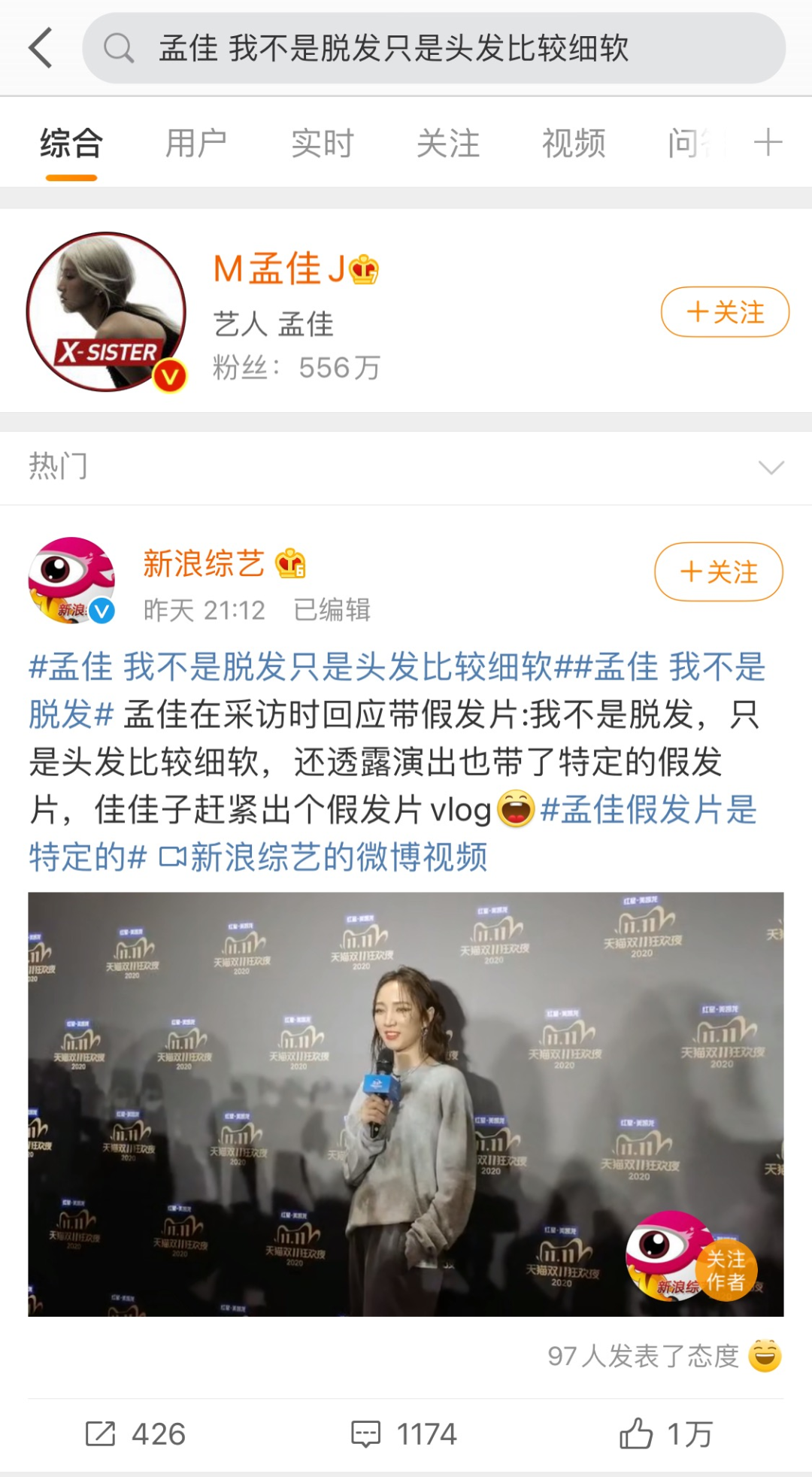812x1477 pixels.
Task: Open the 关注 top tab
Action: tap(448, 143)
